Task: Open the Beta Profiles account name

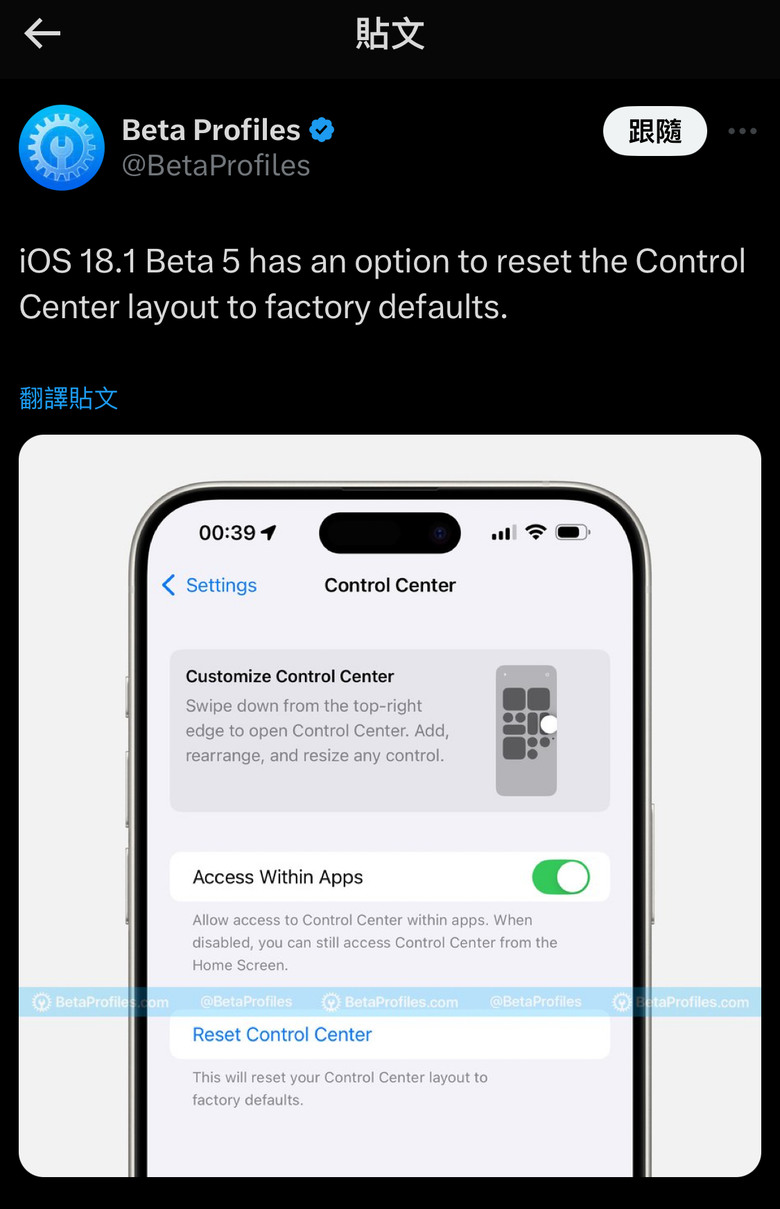Action: click(x=211, y=130)
